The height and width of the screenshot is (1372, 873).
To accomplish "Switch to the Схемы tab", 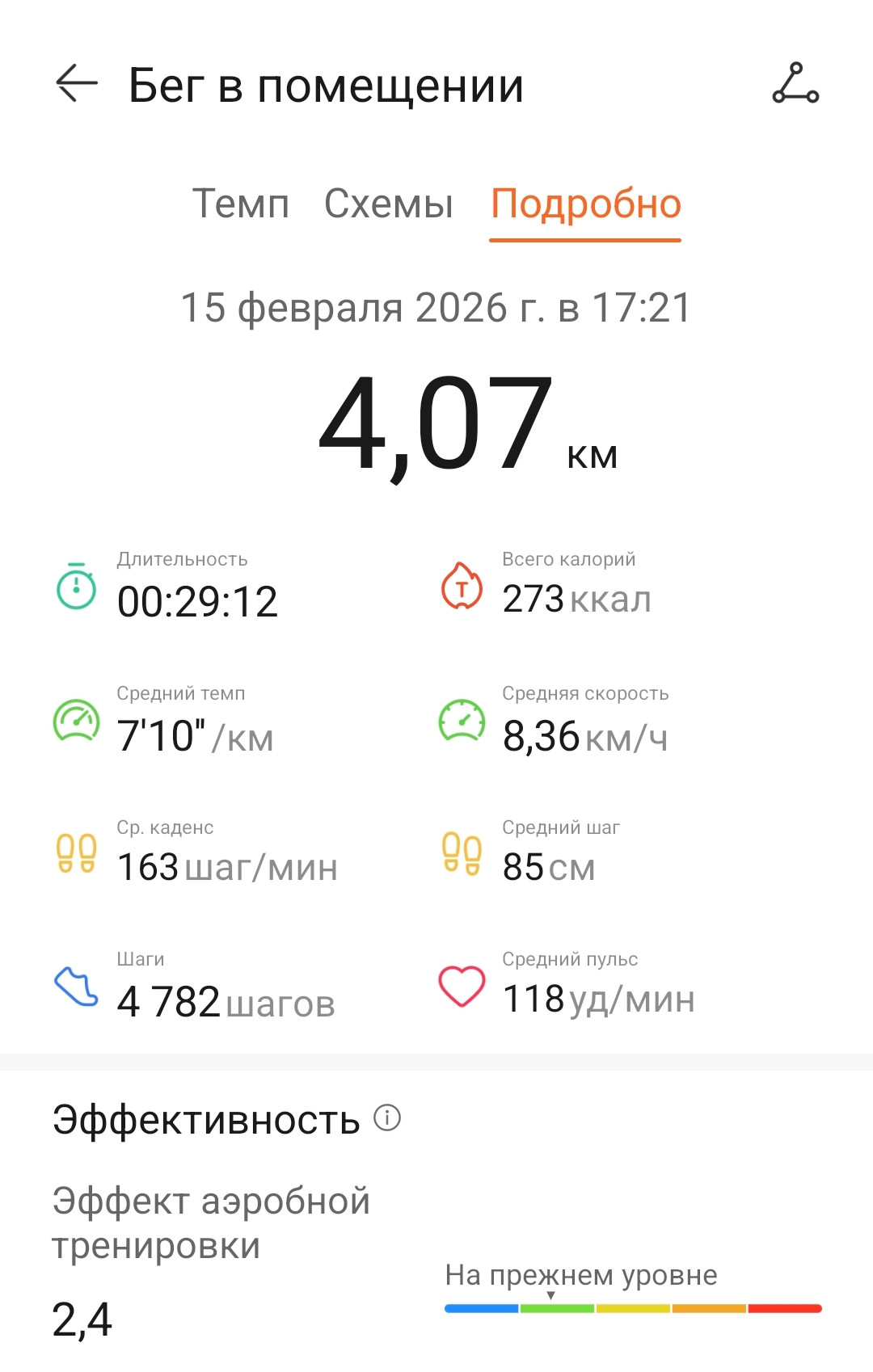I will click(x=389, y=204).
